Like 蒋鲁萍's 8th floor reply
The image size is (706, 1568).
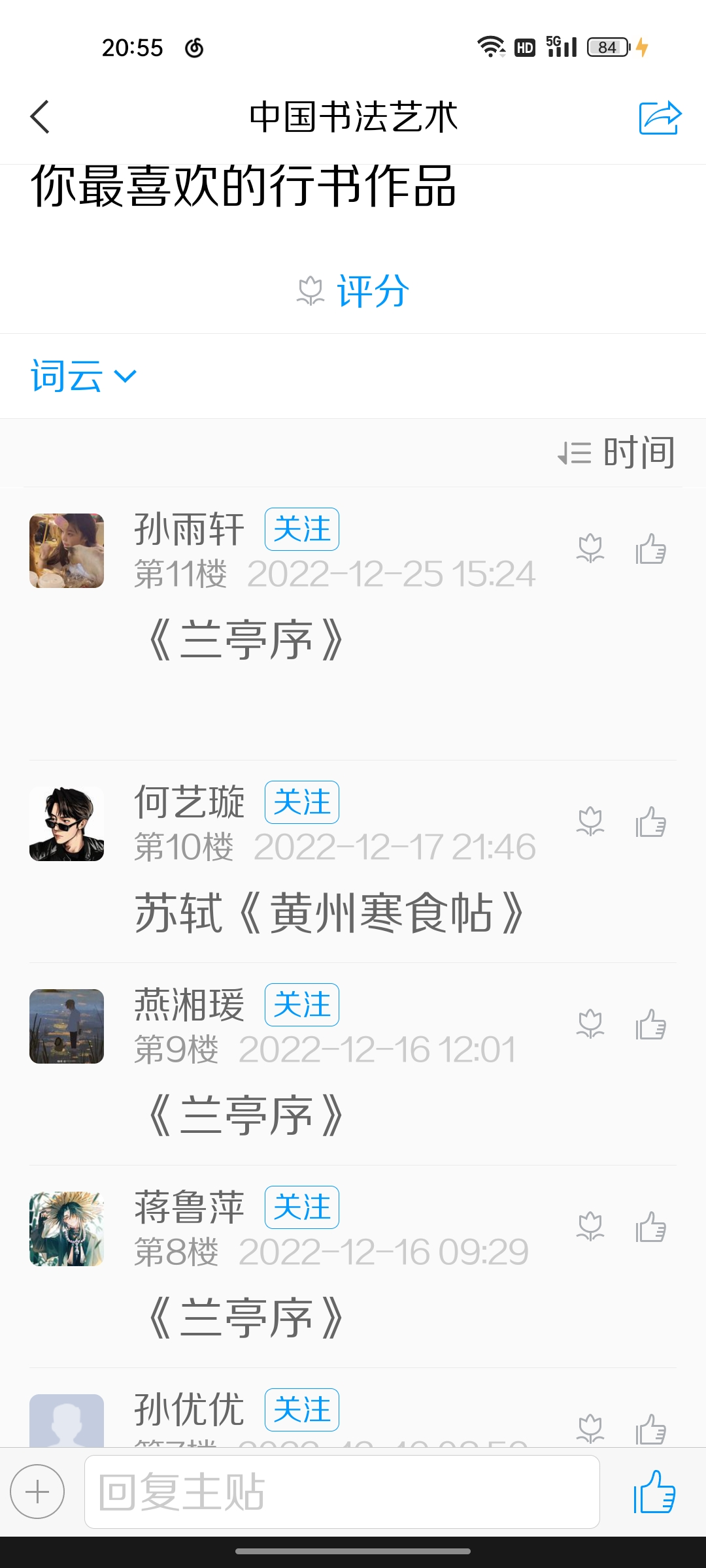point(650,1227)
